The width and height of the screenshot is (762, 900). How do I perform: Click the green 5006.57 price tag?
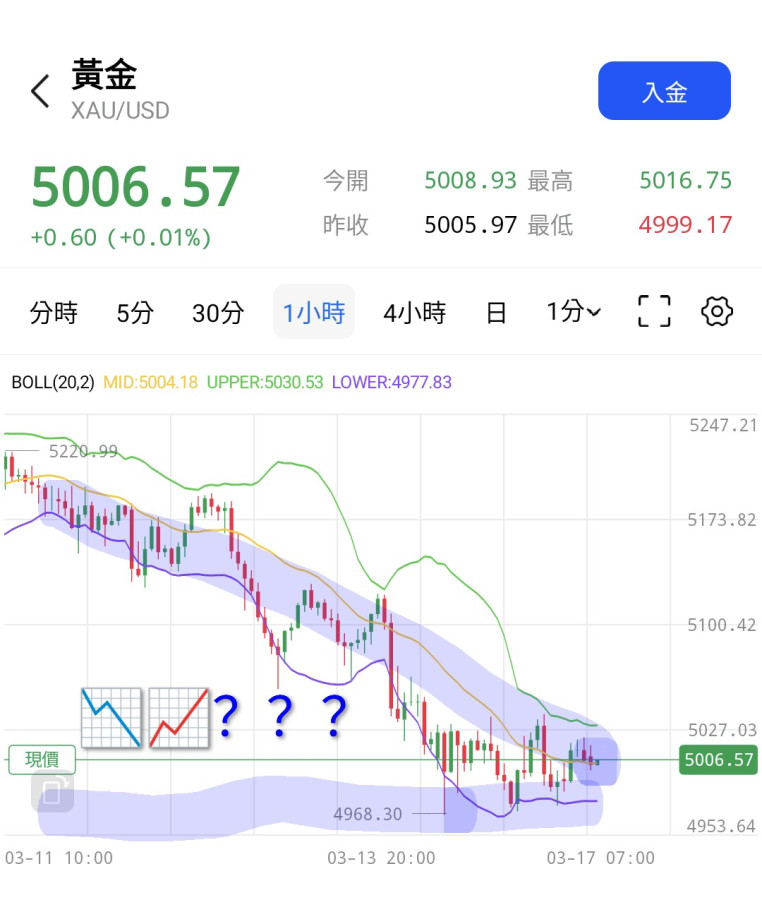tap(718, 760)
